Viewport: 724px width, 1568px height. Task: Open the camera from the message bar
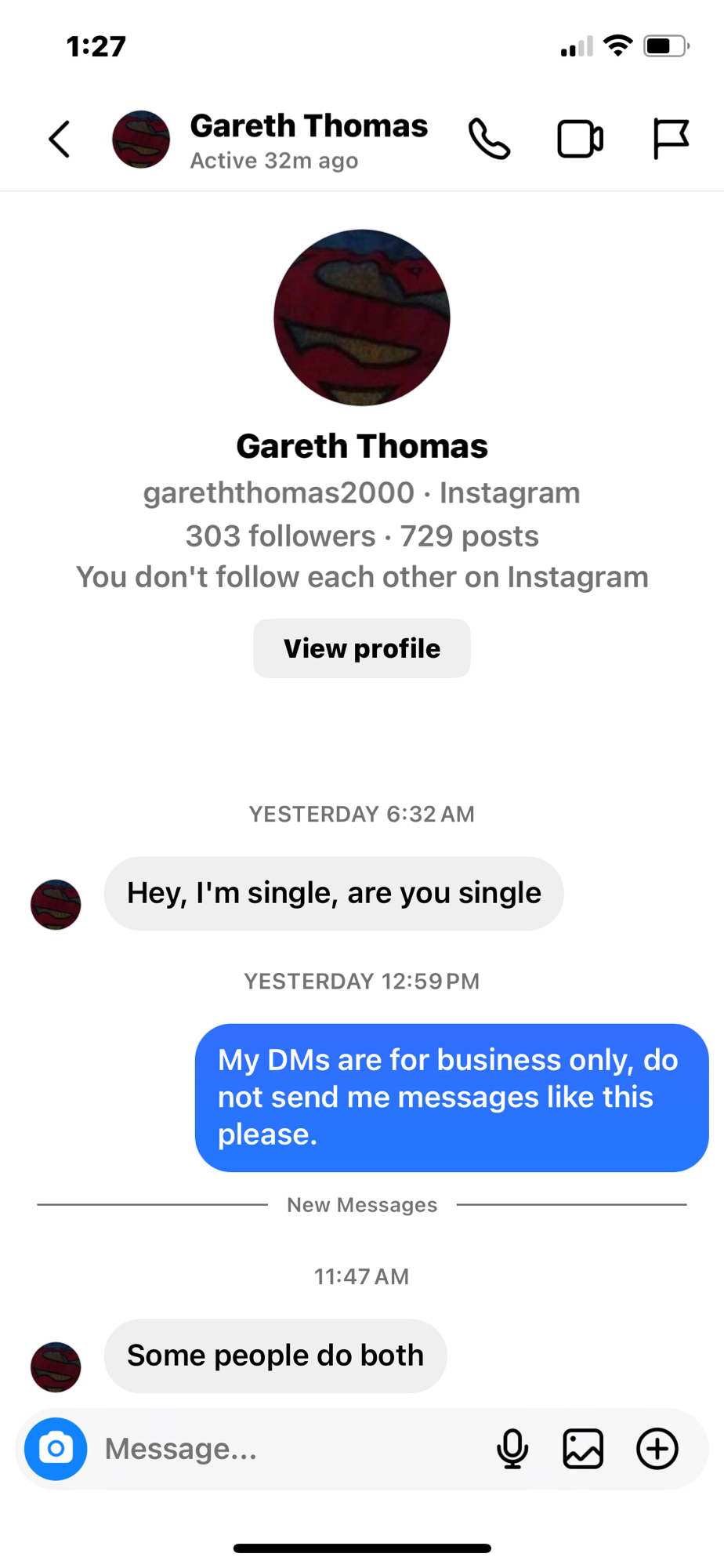coord(56,1449)
